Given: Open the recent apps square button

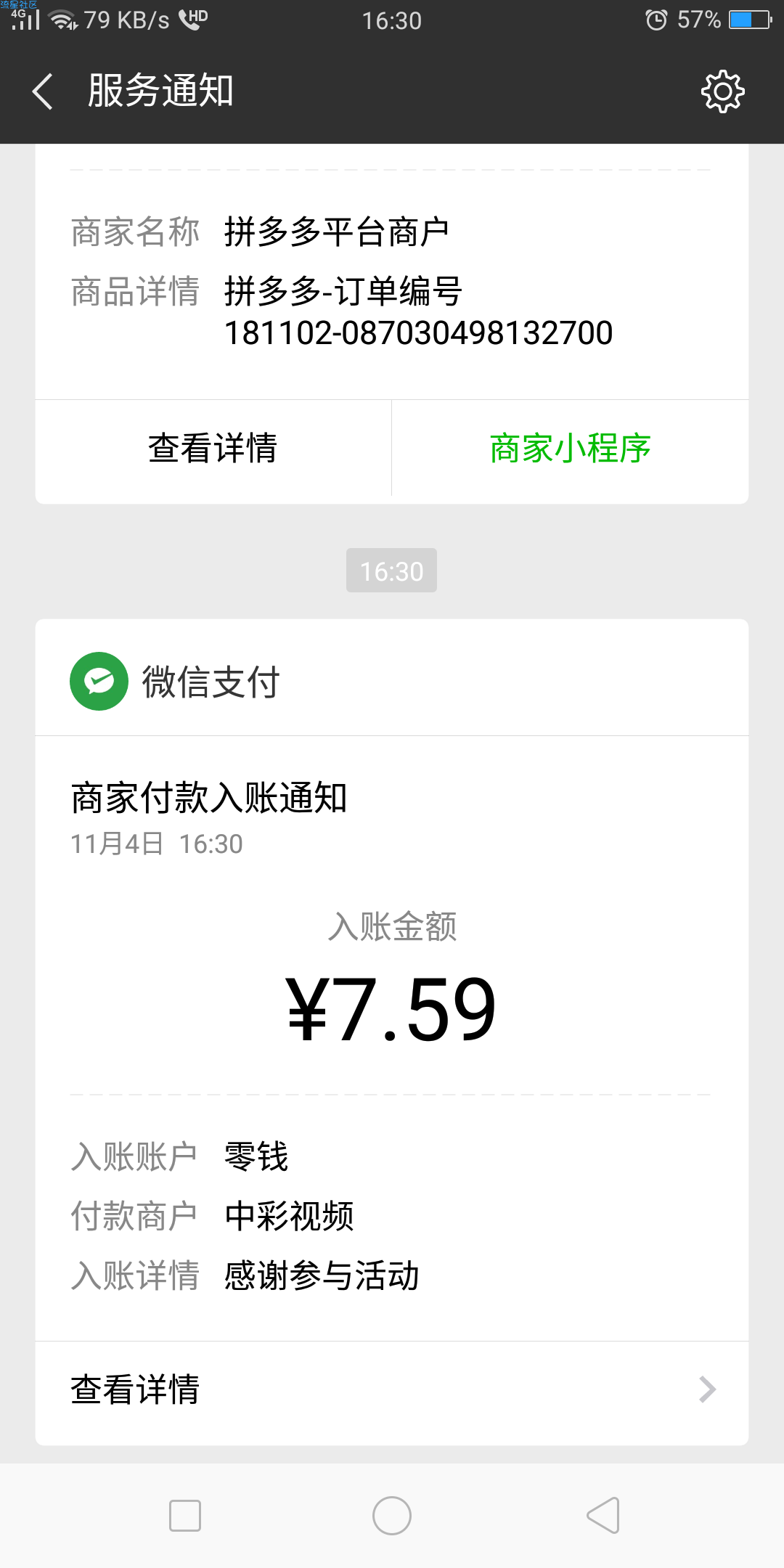Looking at the screenshot, I should tap(185, 1516).
